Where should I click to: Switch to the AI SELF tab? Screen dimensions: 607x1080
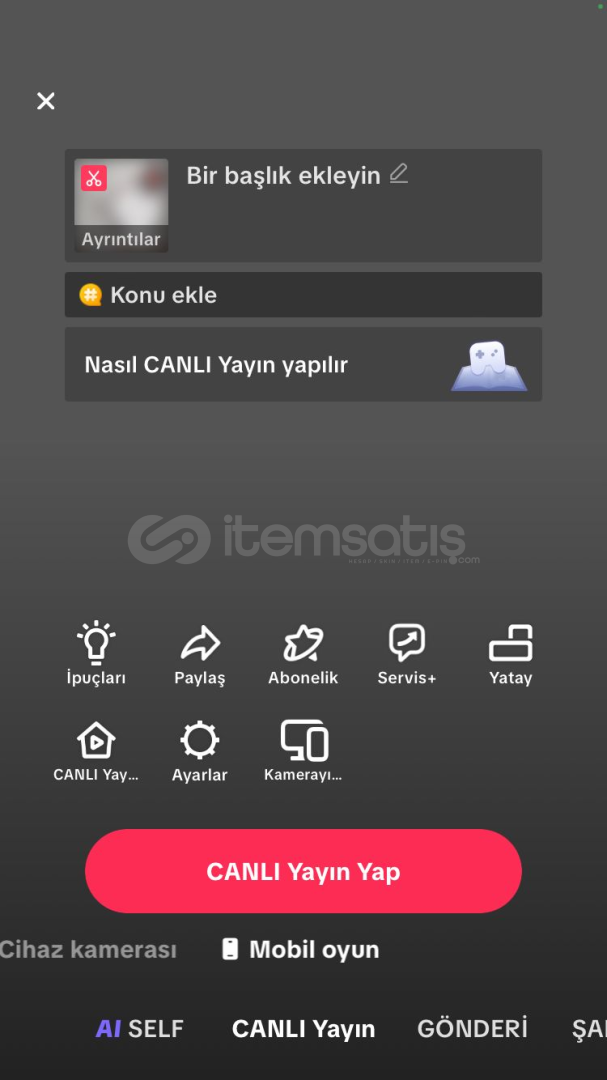point(140,1028)
